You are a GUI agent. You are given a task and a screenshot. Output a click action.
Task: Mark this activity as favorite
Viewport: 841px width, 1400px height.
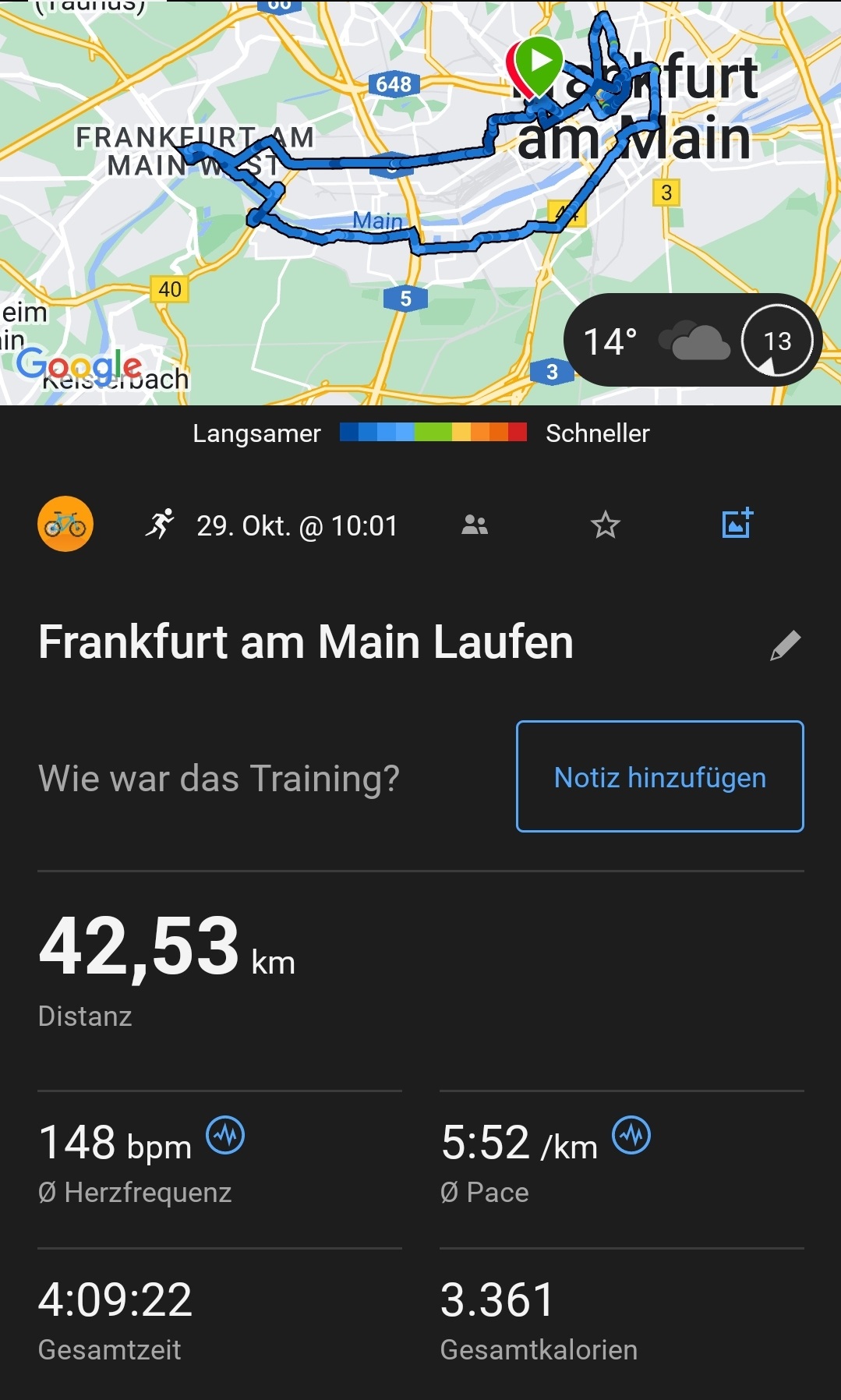[605, 525]
